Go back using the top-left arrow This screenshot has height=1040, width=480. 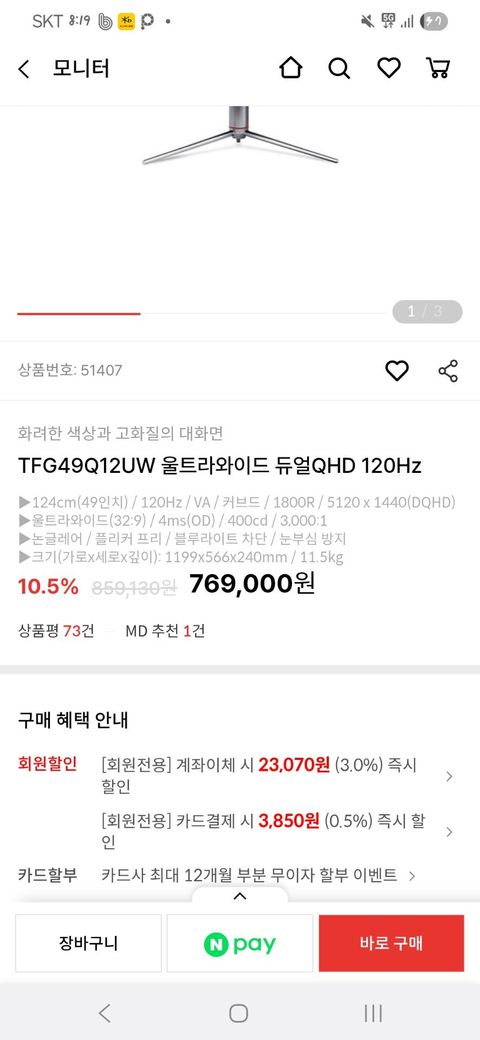[x=24, y=69]
